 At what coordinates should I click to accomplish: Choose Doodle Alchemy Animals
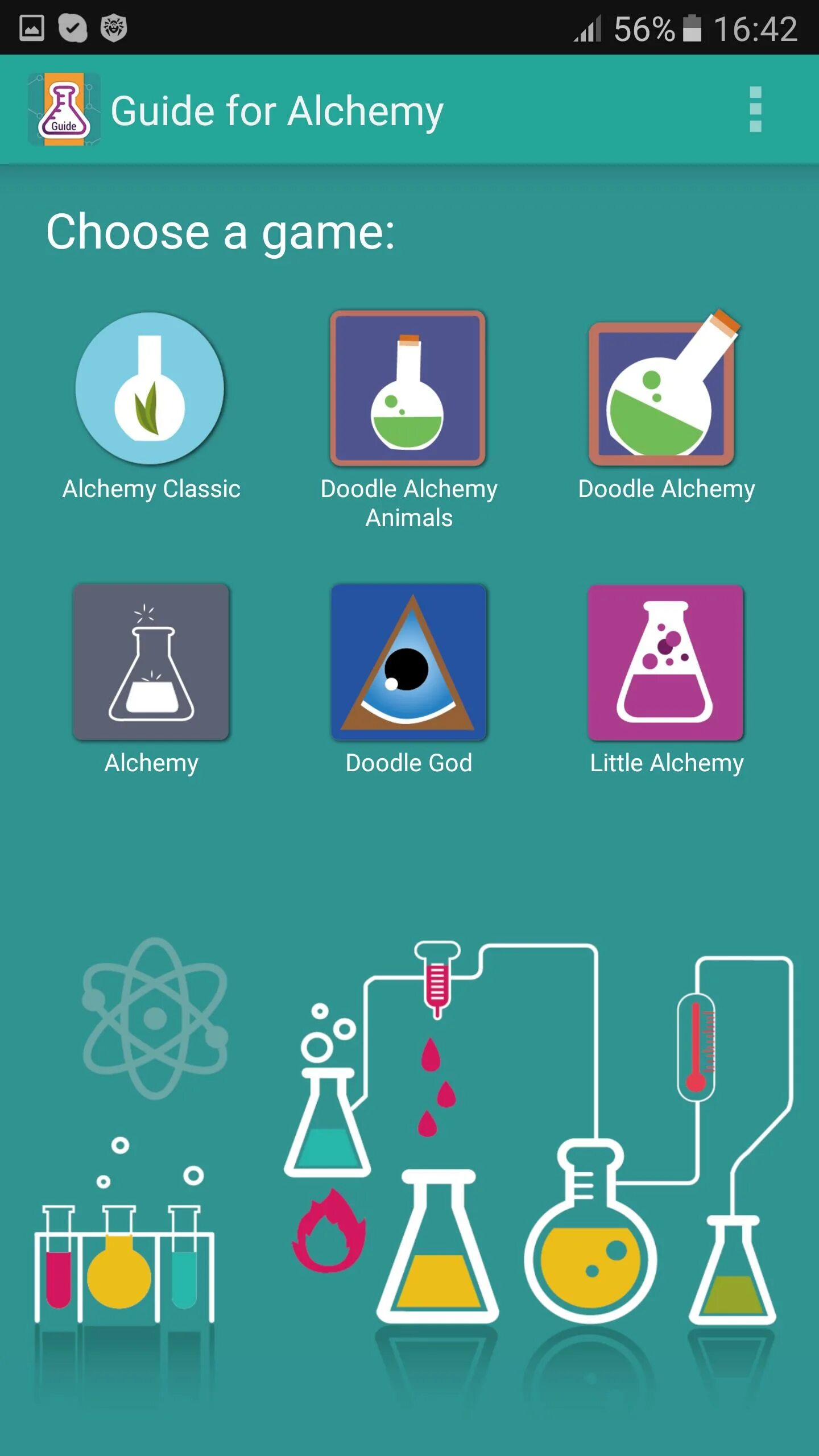(x=408, y=390)
